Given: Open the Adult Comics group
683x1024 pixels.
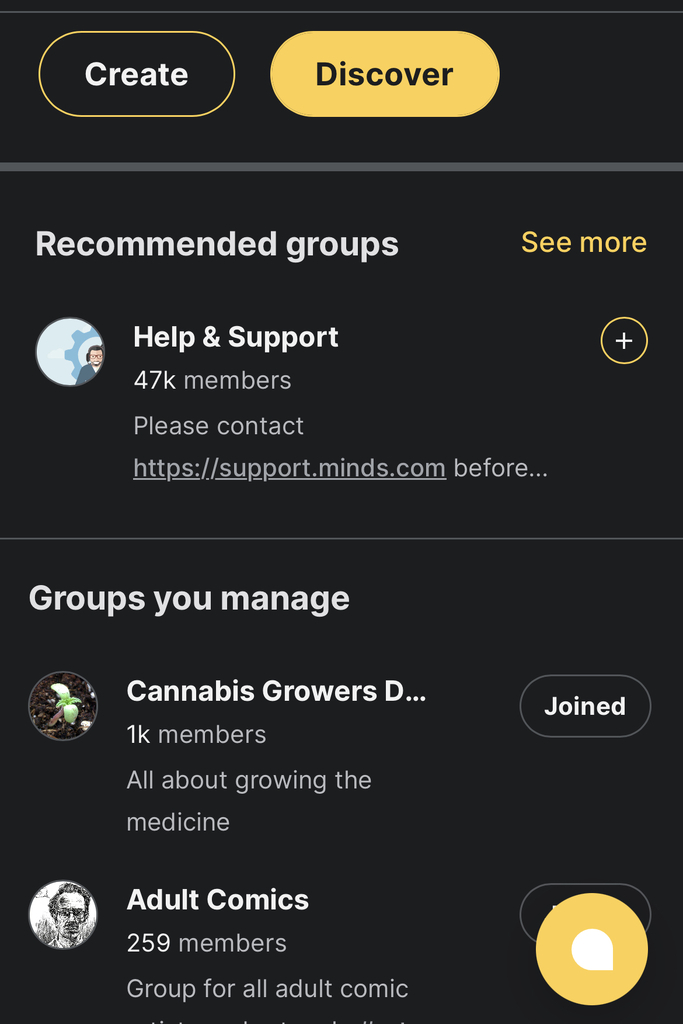Looking at the screenshot, I should 218,900.
